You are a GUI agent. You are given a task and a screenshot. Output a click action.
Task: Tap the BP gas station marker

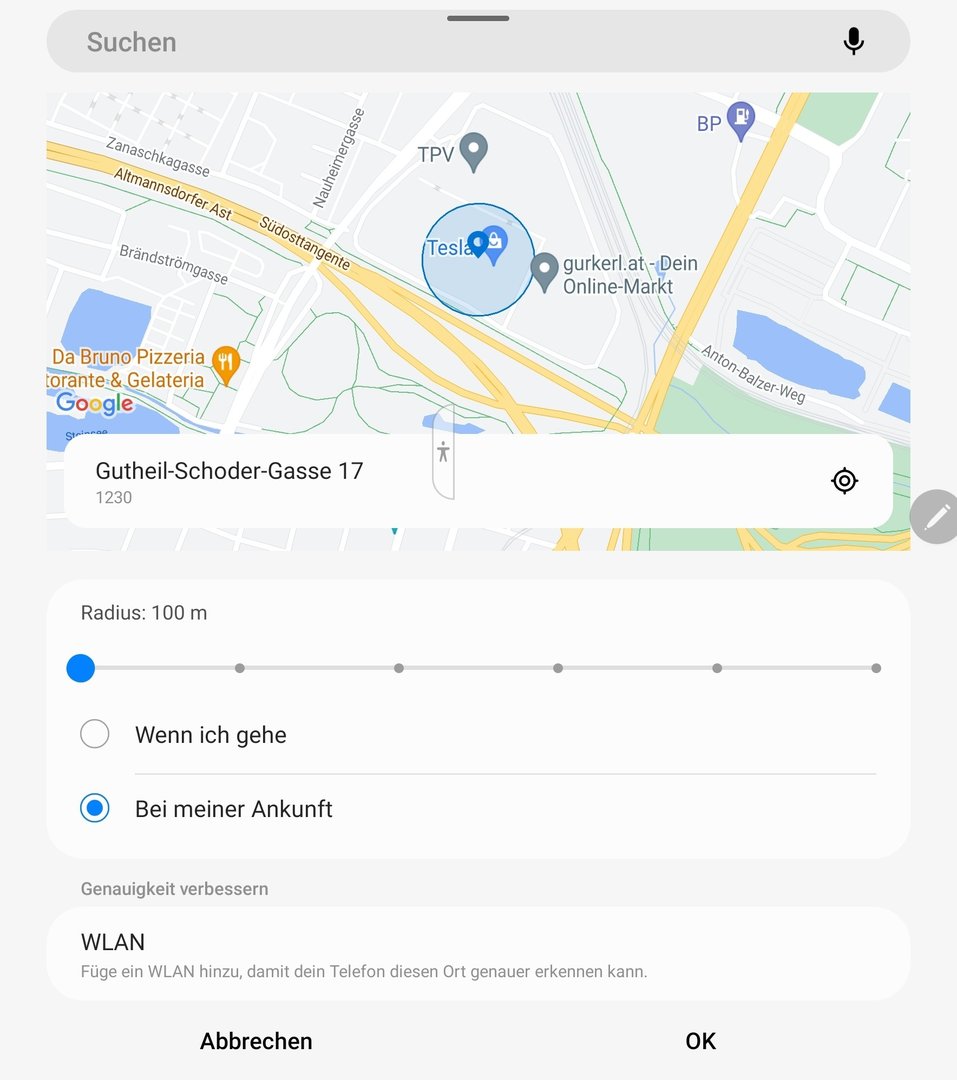click(740, 120)
